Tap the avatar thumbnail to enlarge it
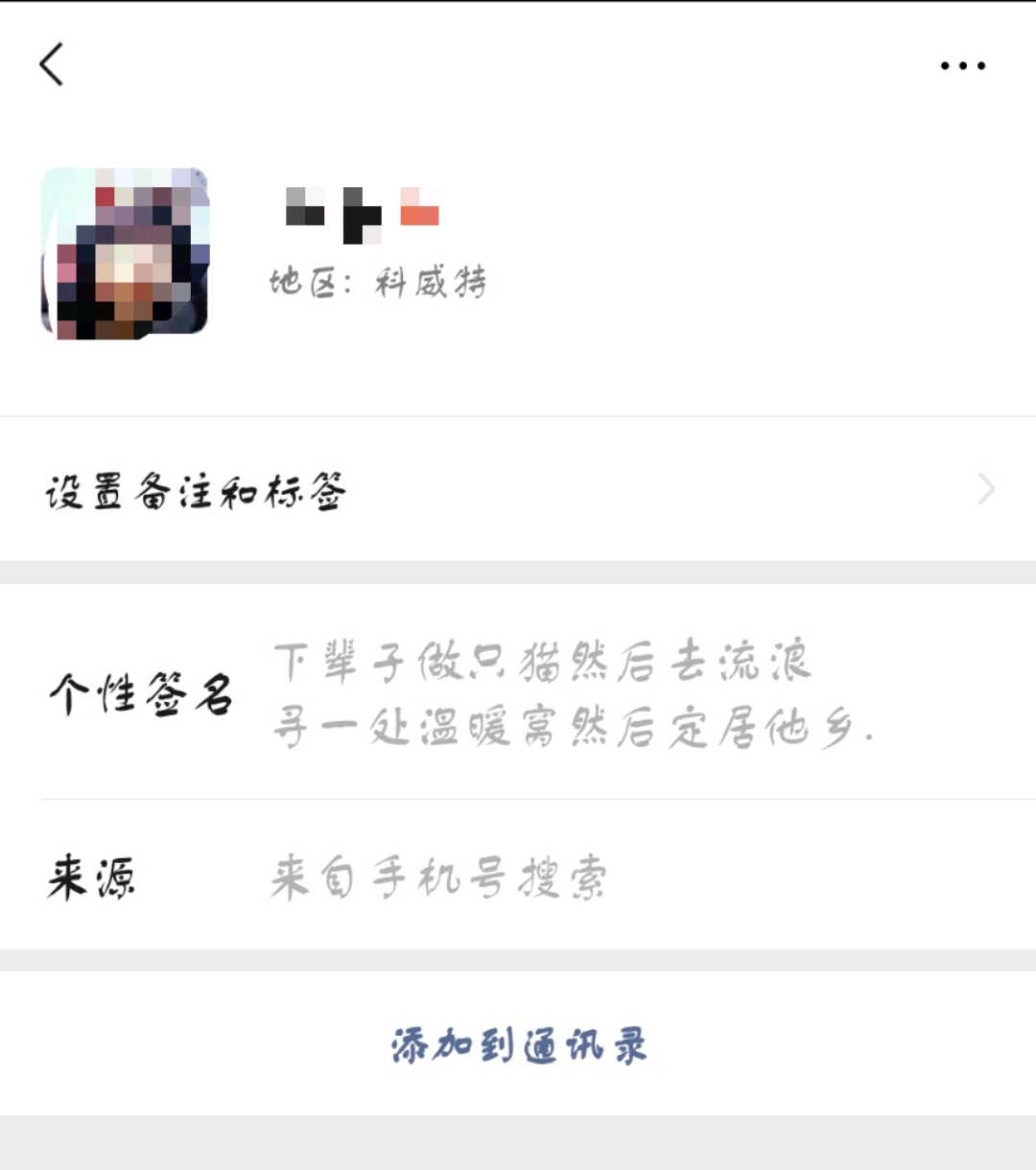Screen dimensions: 1036x1170 tap(125, 254)
